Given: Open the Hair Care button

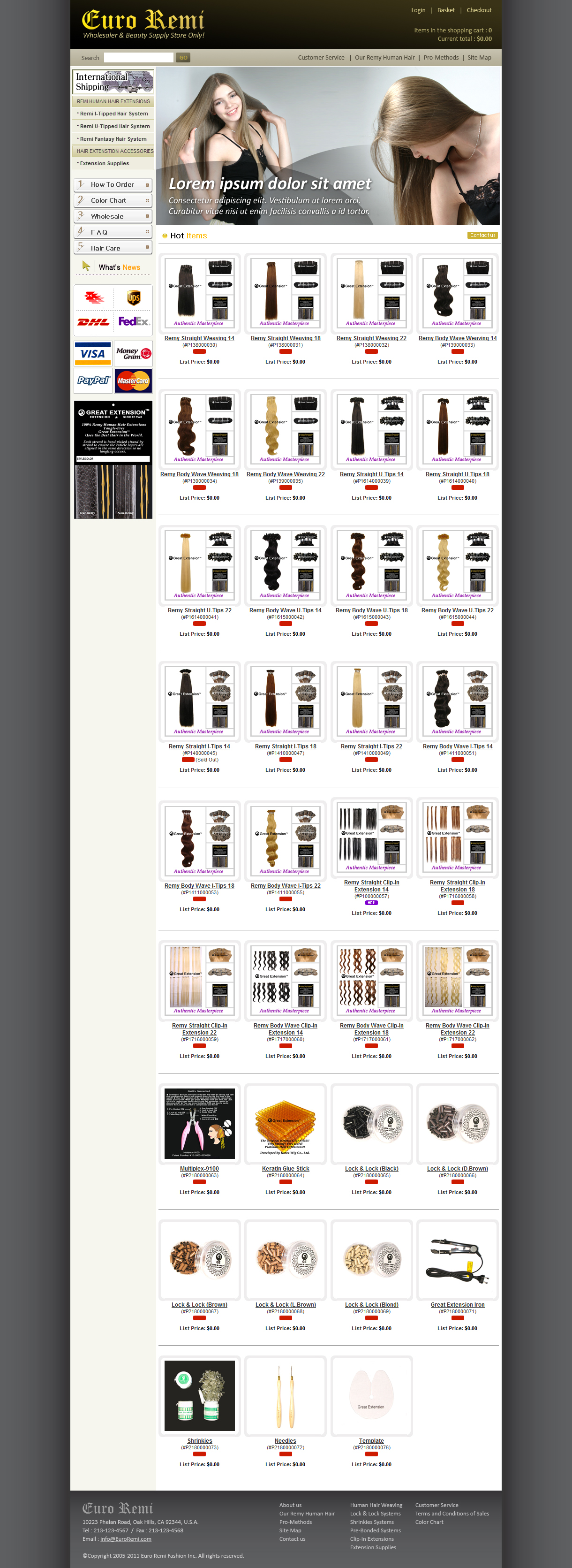Looking at the screenshot, I should (113, 248).
